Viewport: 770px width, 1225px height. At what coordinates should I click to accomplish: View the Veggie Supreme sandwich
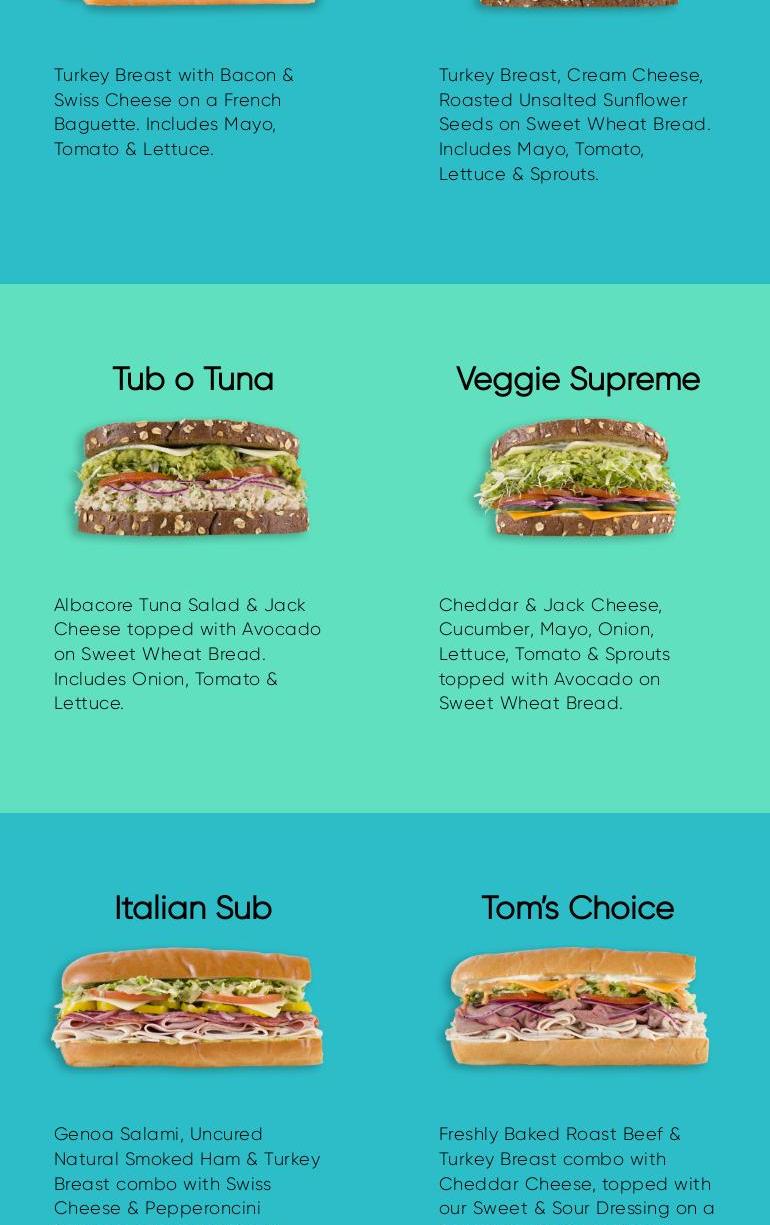pyautogui.click(x=577, y=478)
